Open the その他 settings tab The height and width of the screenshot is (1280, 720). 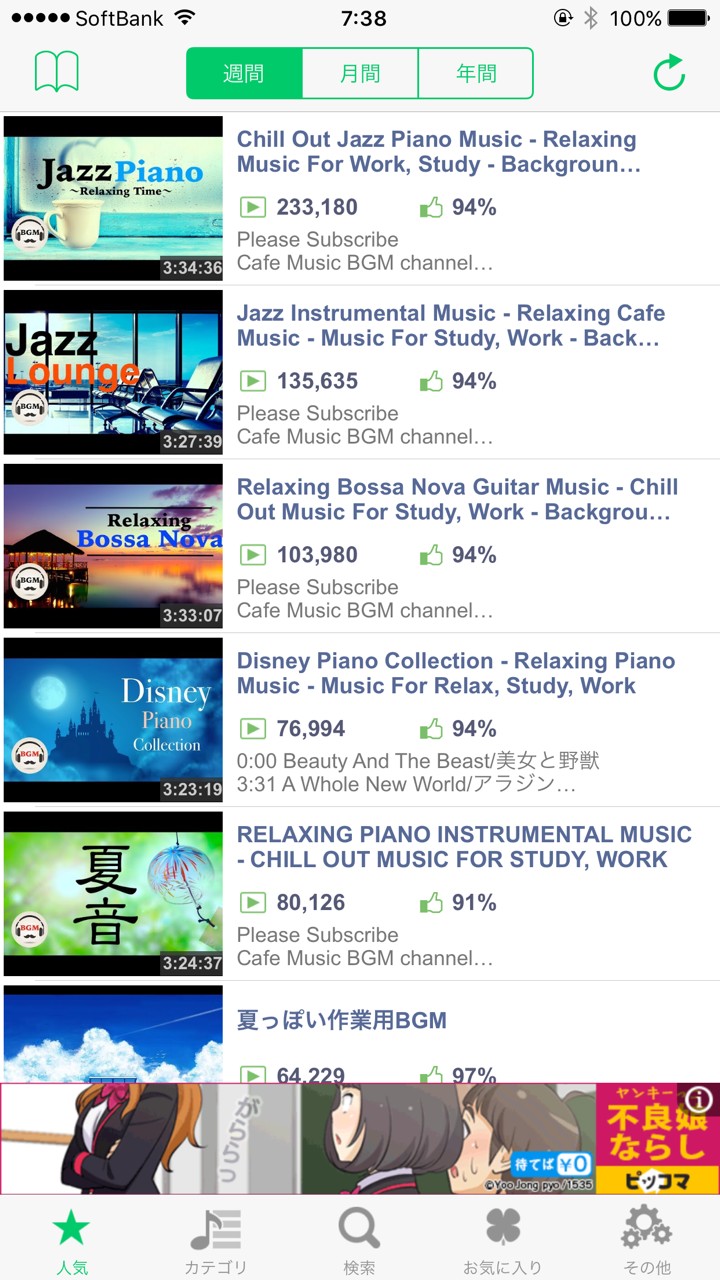[647, 1239]
